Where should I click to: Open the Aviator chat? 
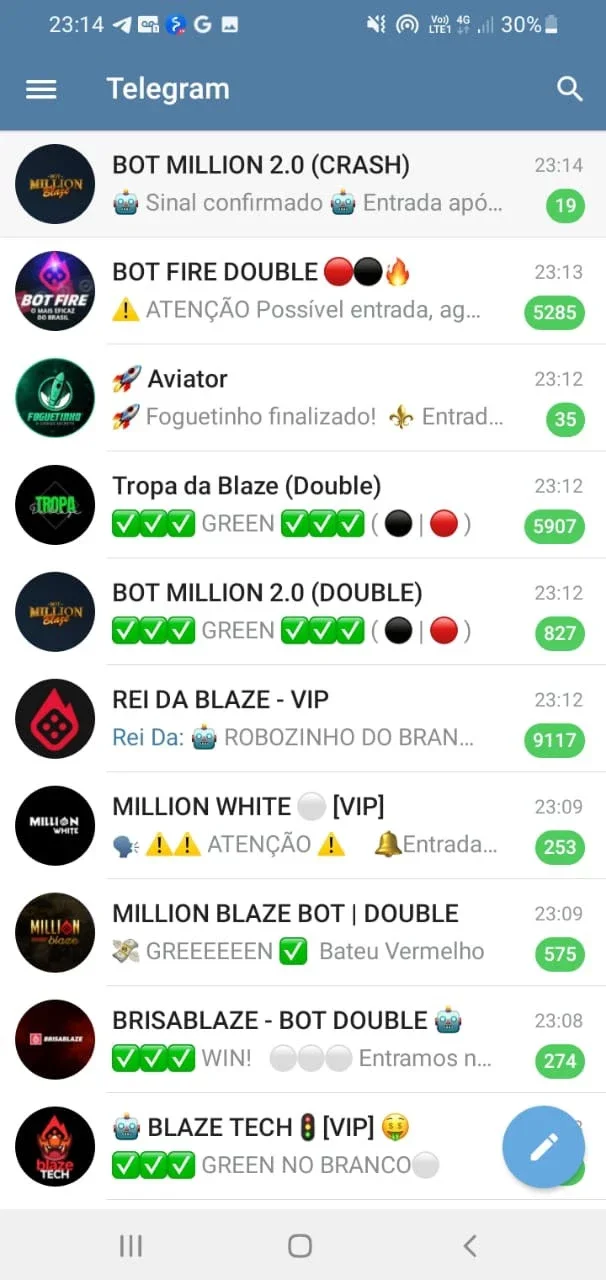303,398
